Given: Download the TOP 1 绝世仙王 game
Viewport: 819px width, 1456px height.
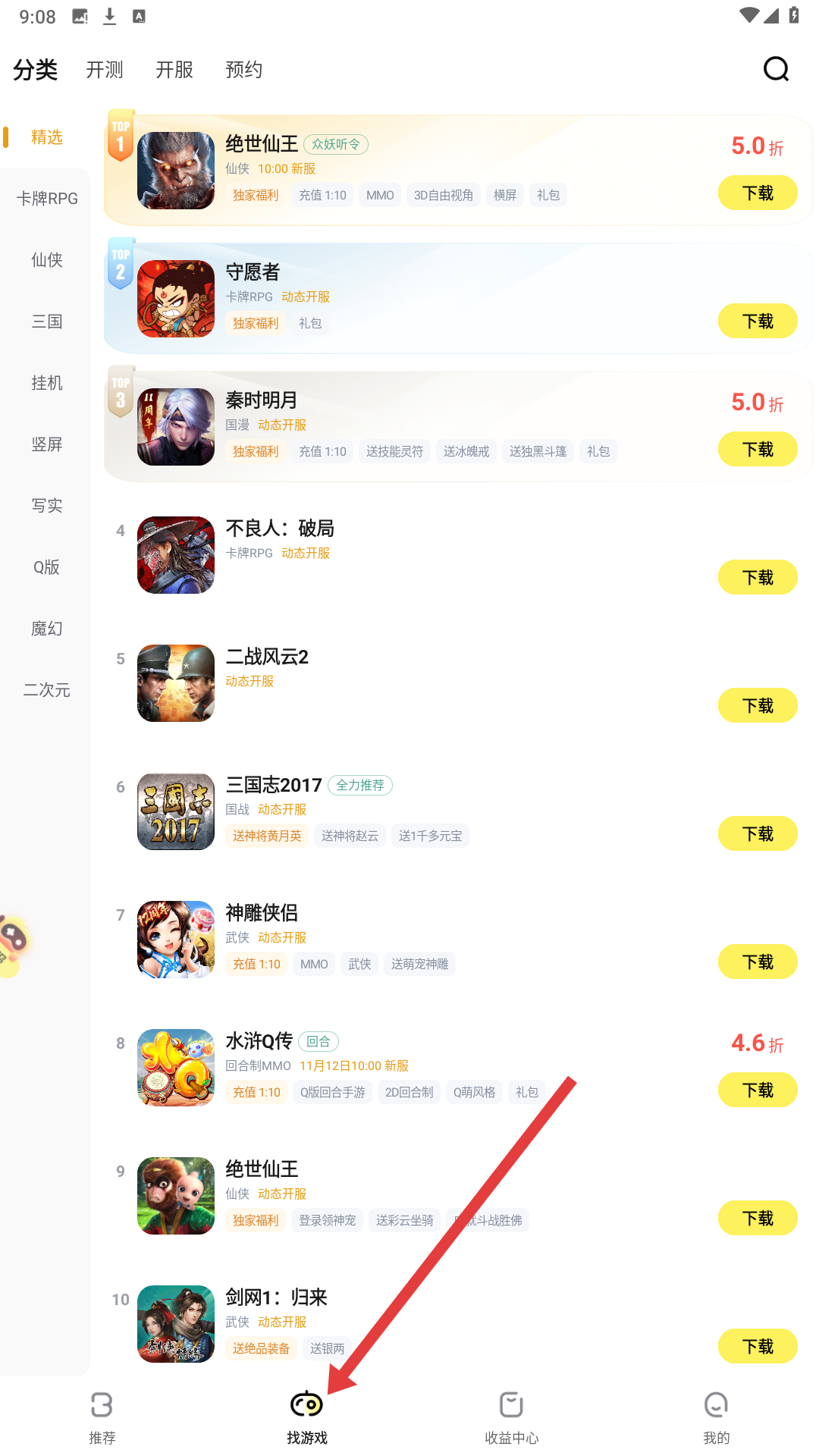Looking at the screenshot, I should pyautogui.click(x=757, y=193).
